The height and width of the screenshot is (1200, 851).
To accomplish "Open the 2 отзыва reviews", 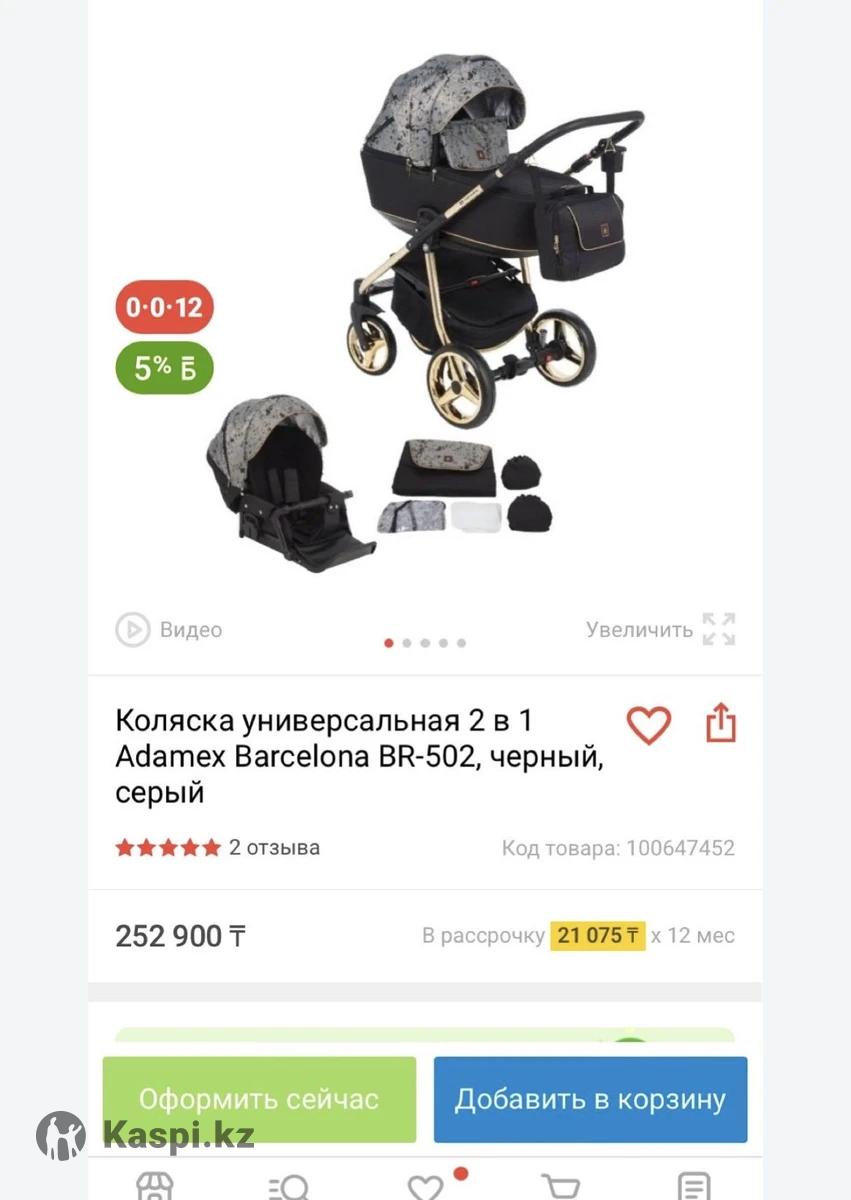I will coord(274,848).
